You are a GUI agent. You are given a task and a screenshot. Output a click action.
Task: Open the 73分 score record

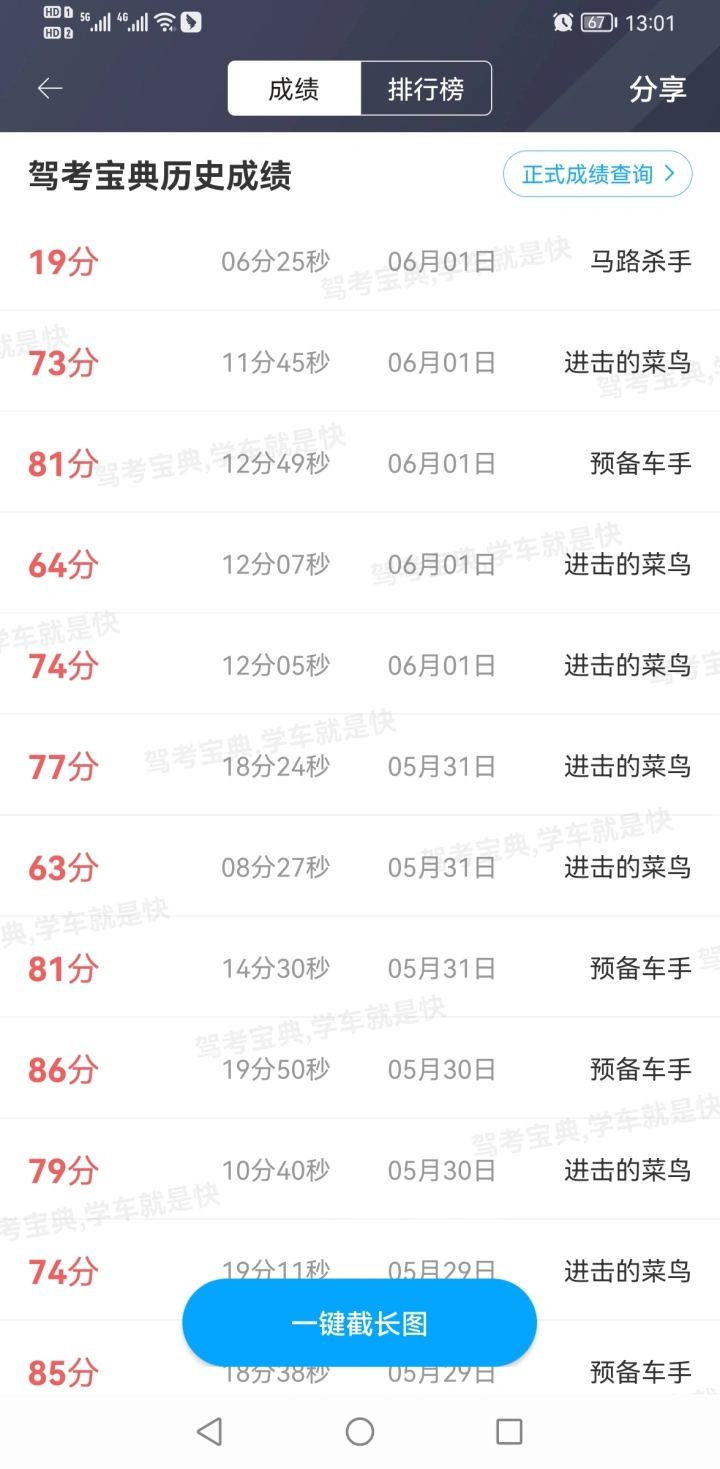pos(360,362)
